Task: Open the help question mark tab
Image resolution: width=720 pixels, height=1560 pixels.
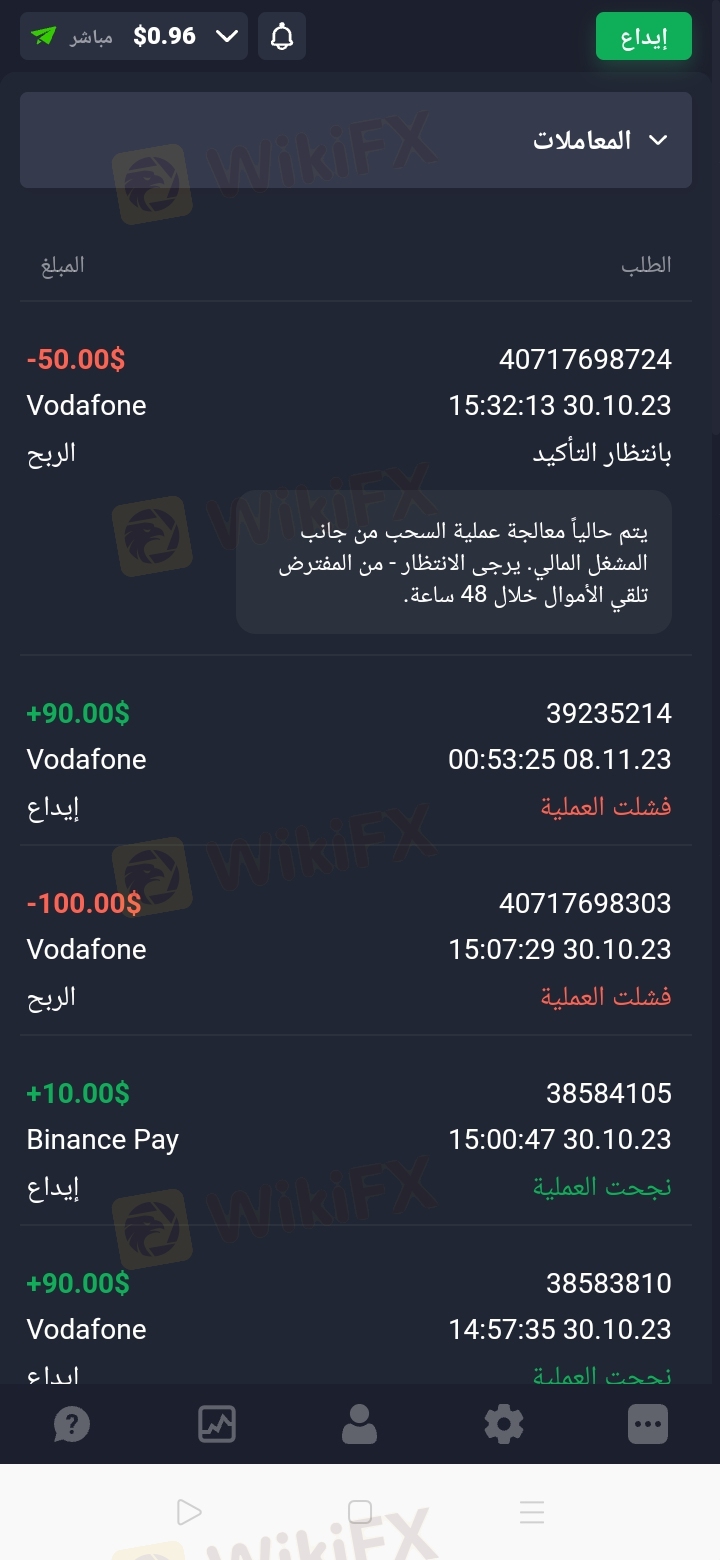Action: pyautogui.click(x=72, y=1424)
